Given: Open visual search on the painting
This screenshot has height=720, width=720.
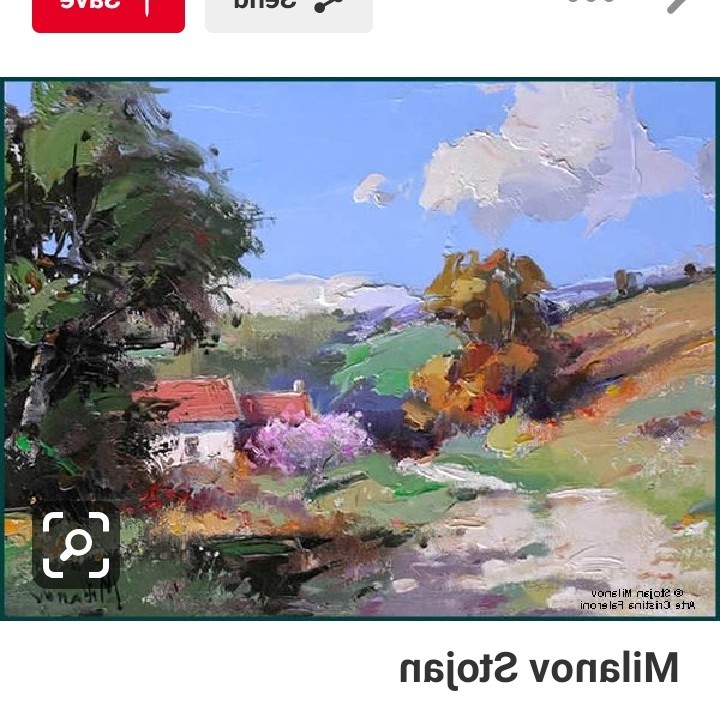Looking at the screenshot, I should pos(76,545).
